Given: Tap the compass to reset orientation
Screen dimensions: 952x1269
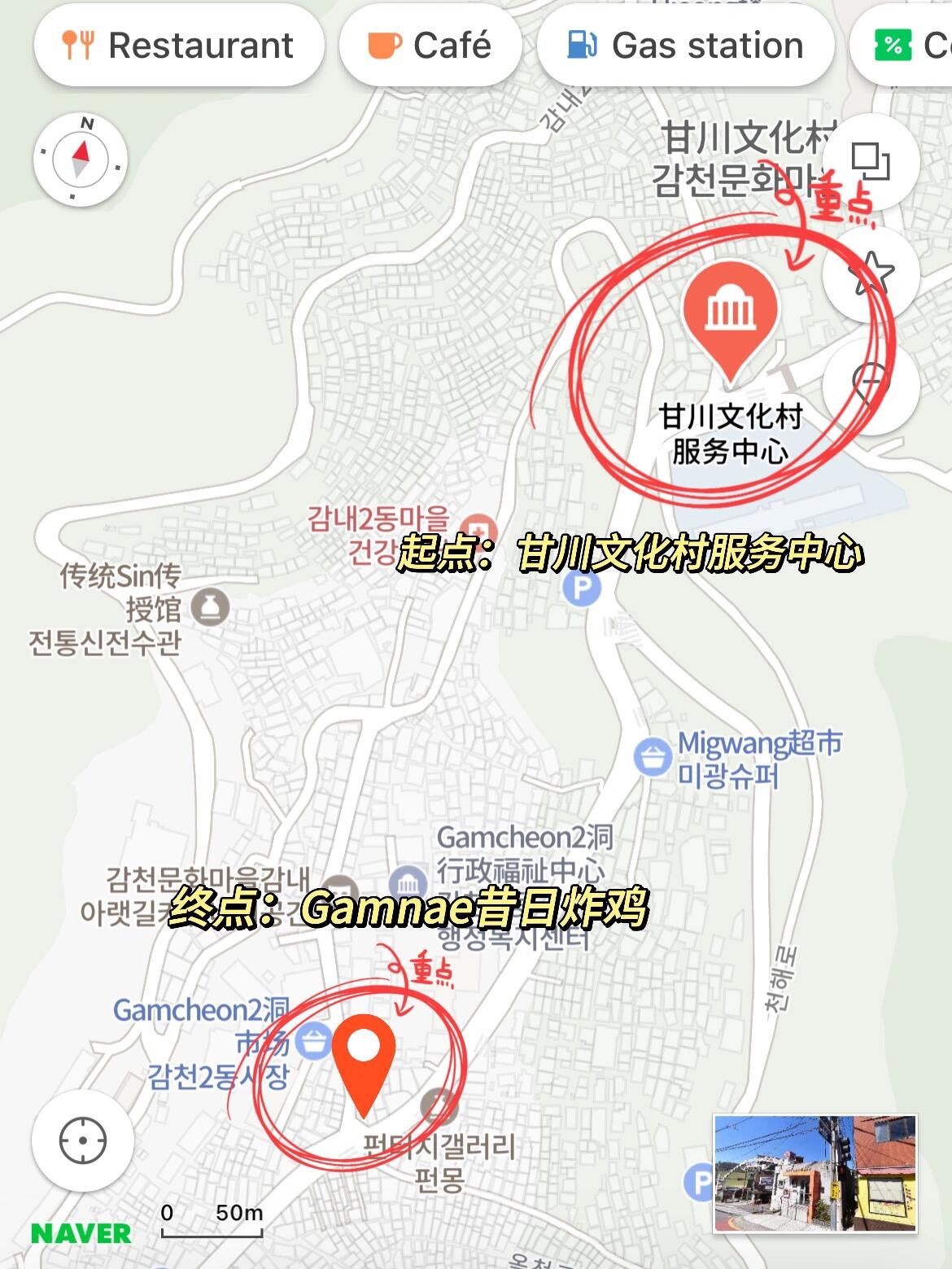Looking at the screenshot, I should pyautogui.click(x=81, y=160).
